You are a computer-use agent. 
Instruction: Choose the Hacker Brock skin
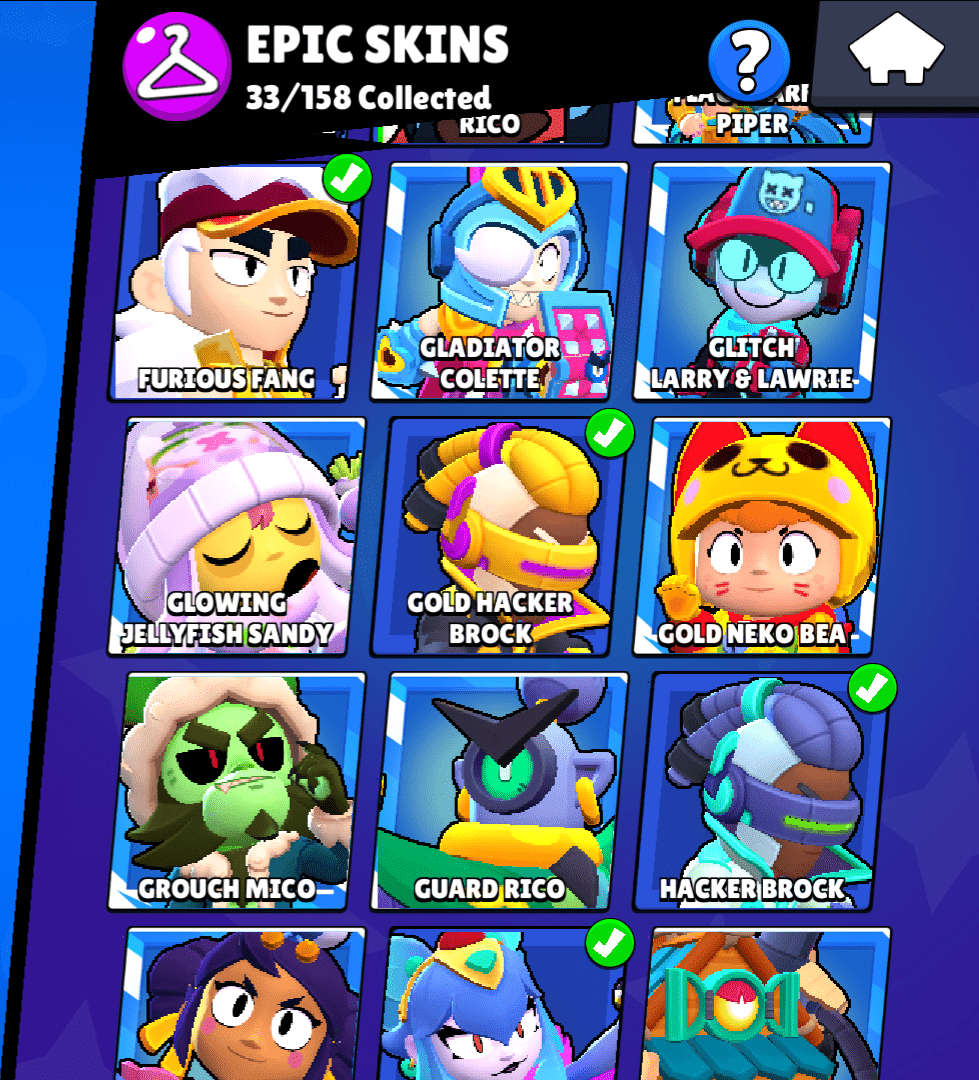point(760,792)
